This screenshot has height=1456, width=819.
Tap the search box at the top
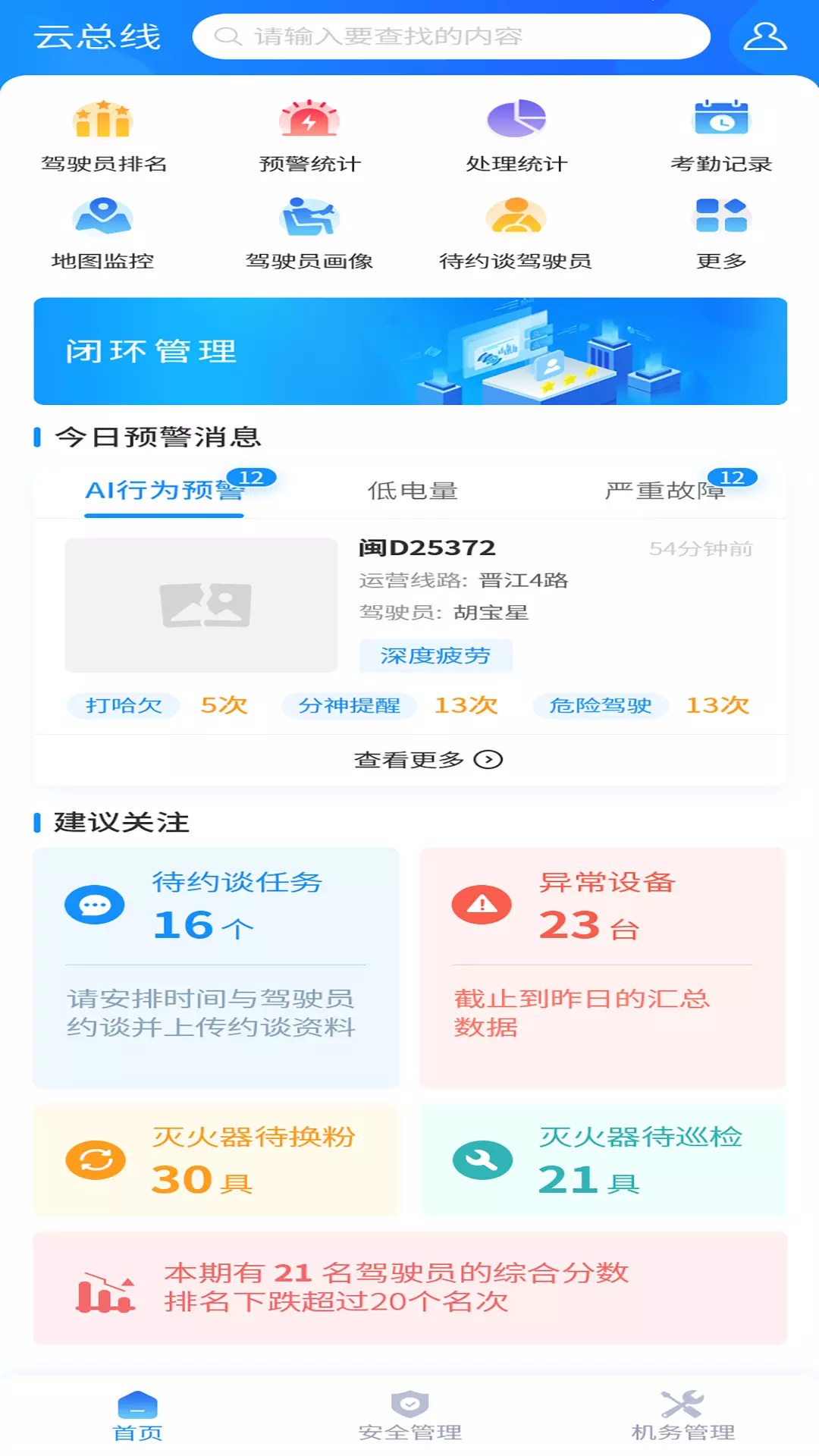[x=451, y=36]
